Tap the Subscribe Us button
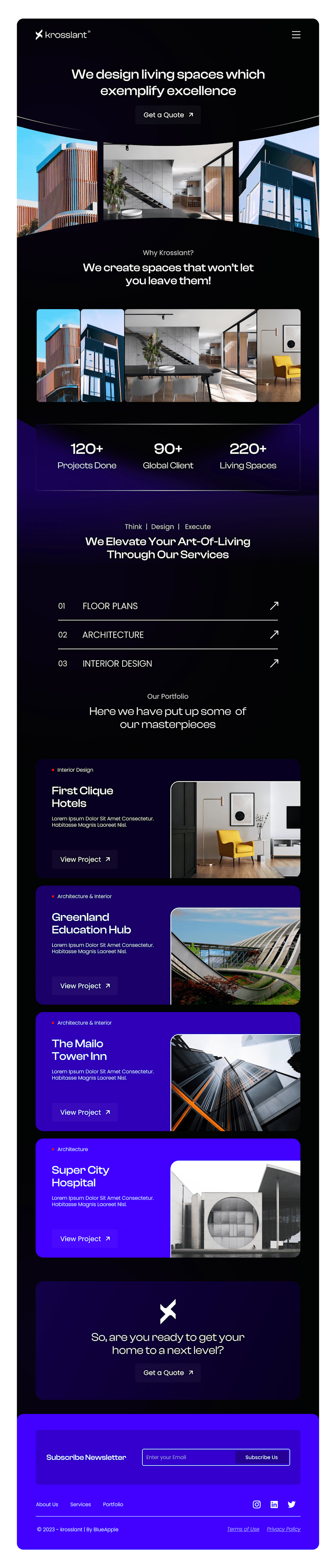336x1568 pixels. click(x=261, y=1457)
